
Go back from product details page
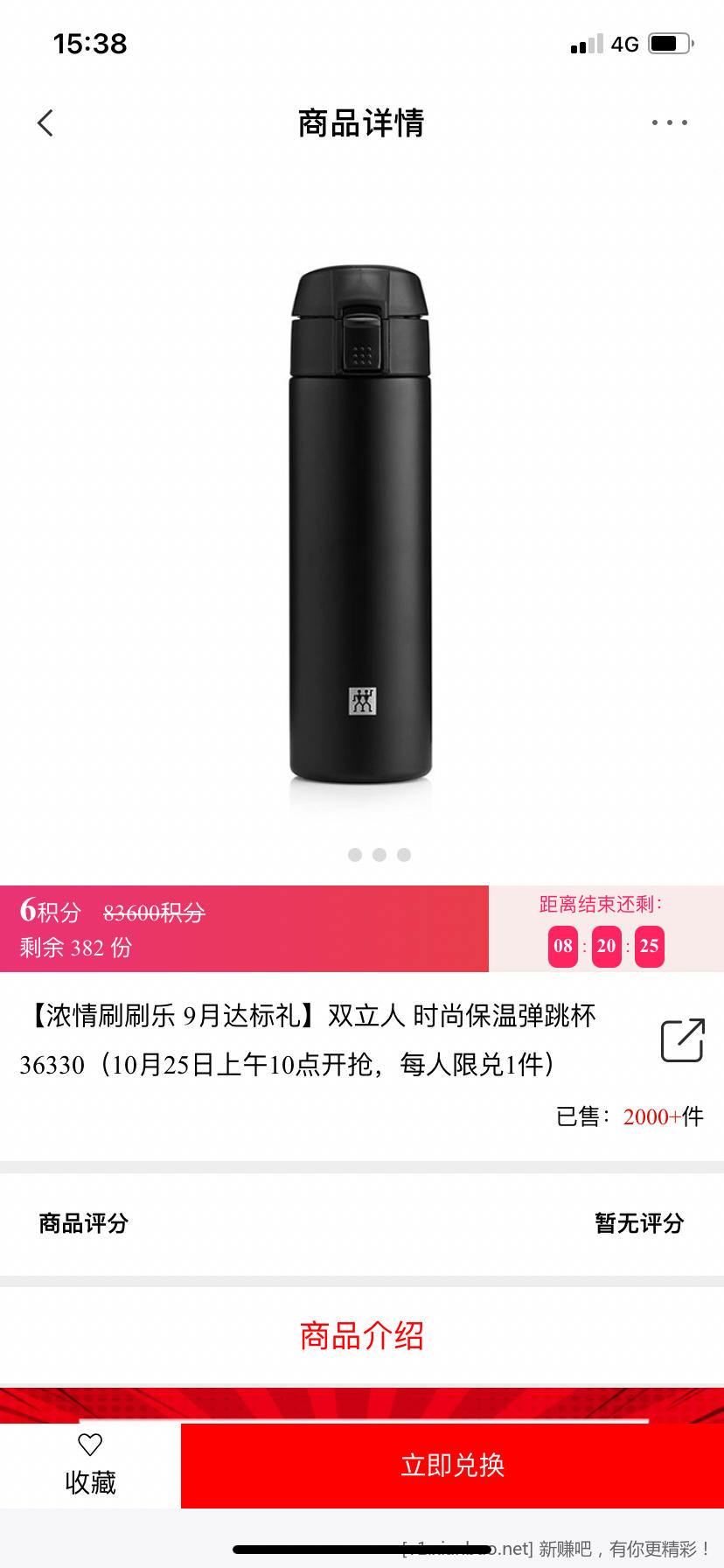click(45, 123)
